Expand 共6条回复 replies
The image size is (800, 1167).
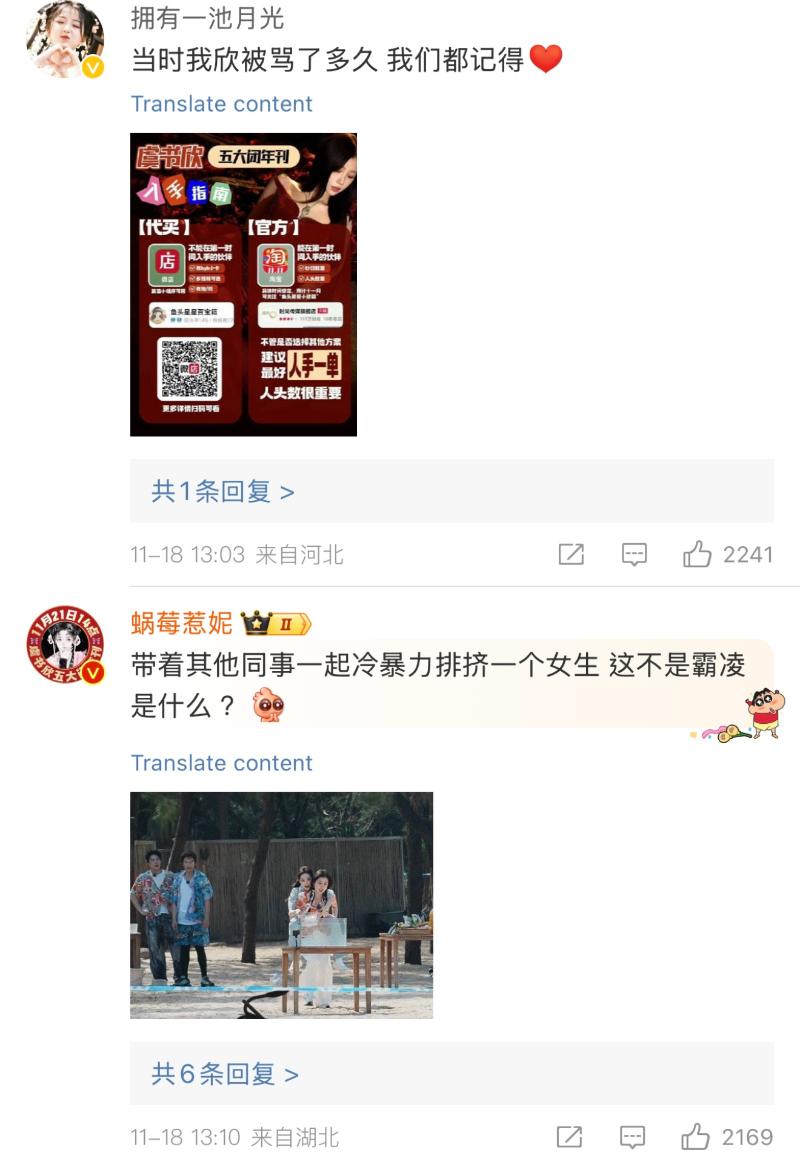(x=225, y=1074)
